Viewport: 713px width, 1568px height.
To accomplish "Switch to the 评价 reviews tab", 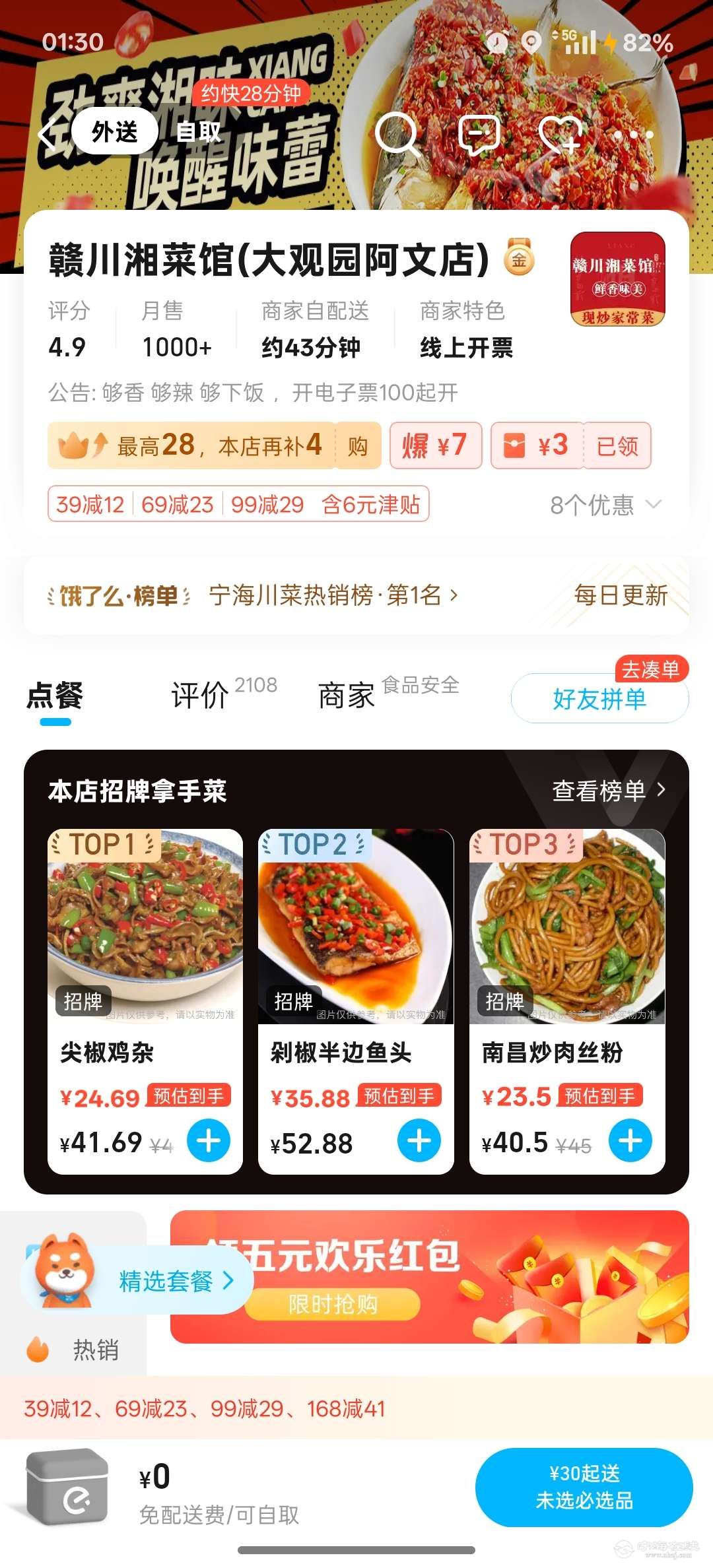I will [201, 696].
